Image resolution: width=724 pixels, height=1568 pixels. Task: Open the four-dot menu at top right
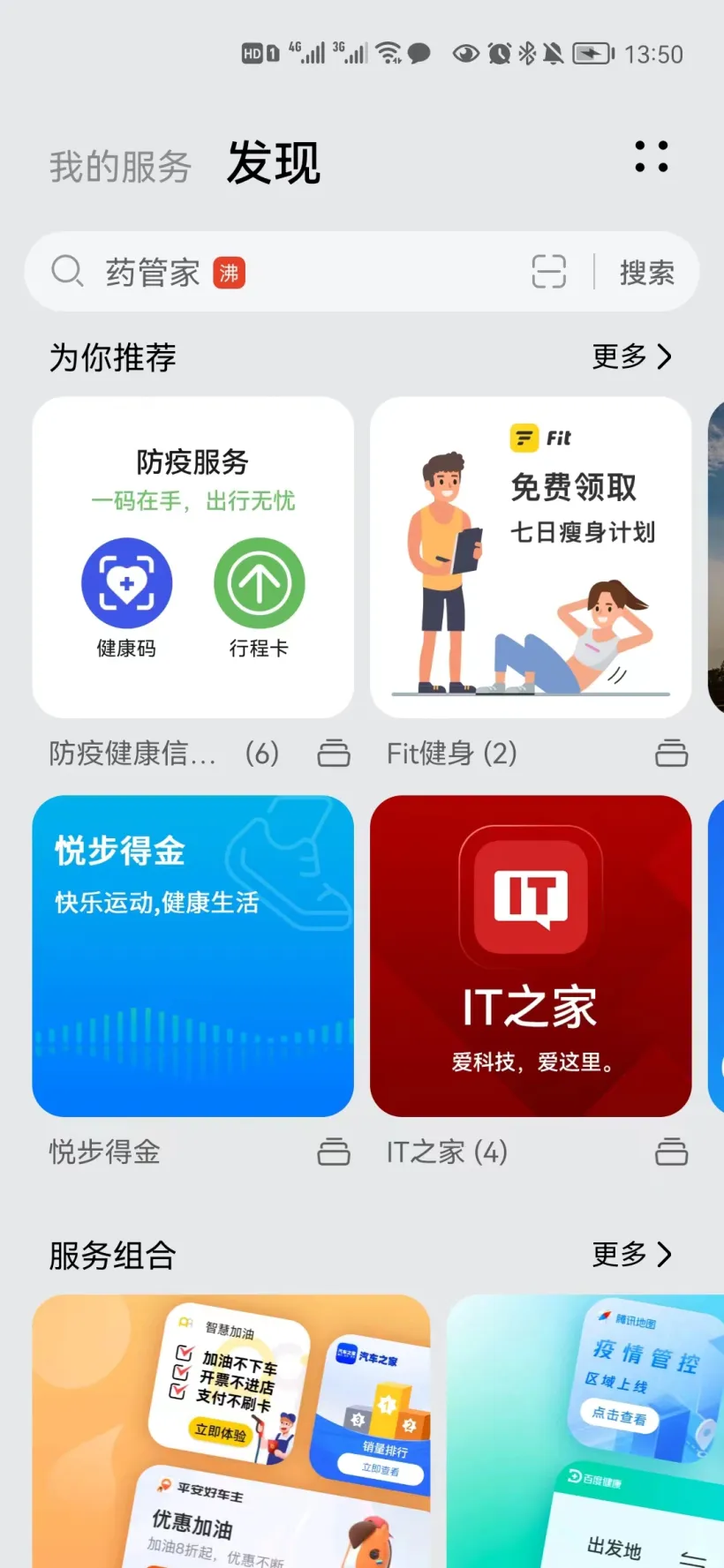(x=652, y=159)
